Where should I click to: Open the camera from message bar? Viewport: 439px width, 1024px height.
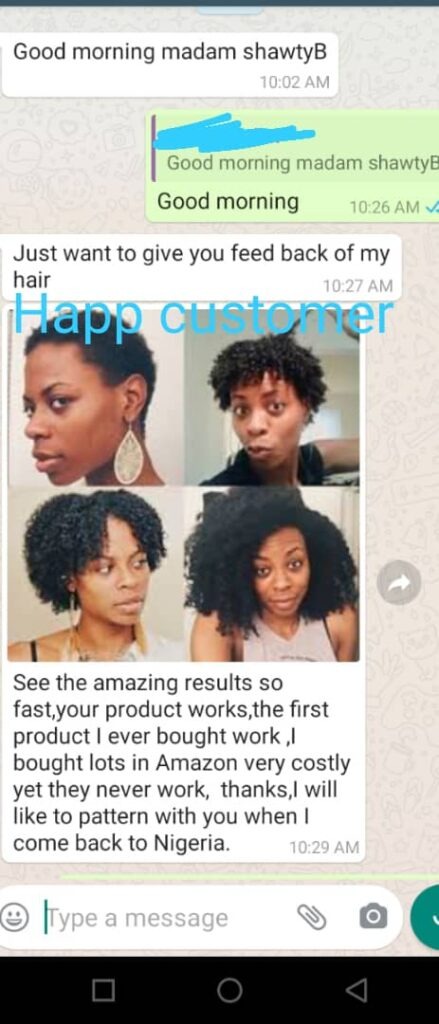[373, 917]
